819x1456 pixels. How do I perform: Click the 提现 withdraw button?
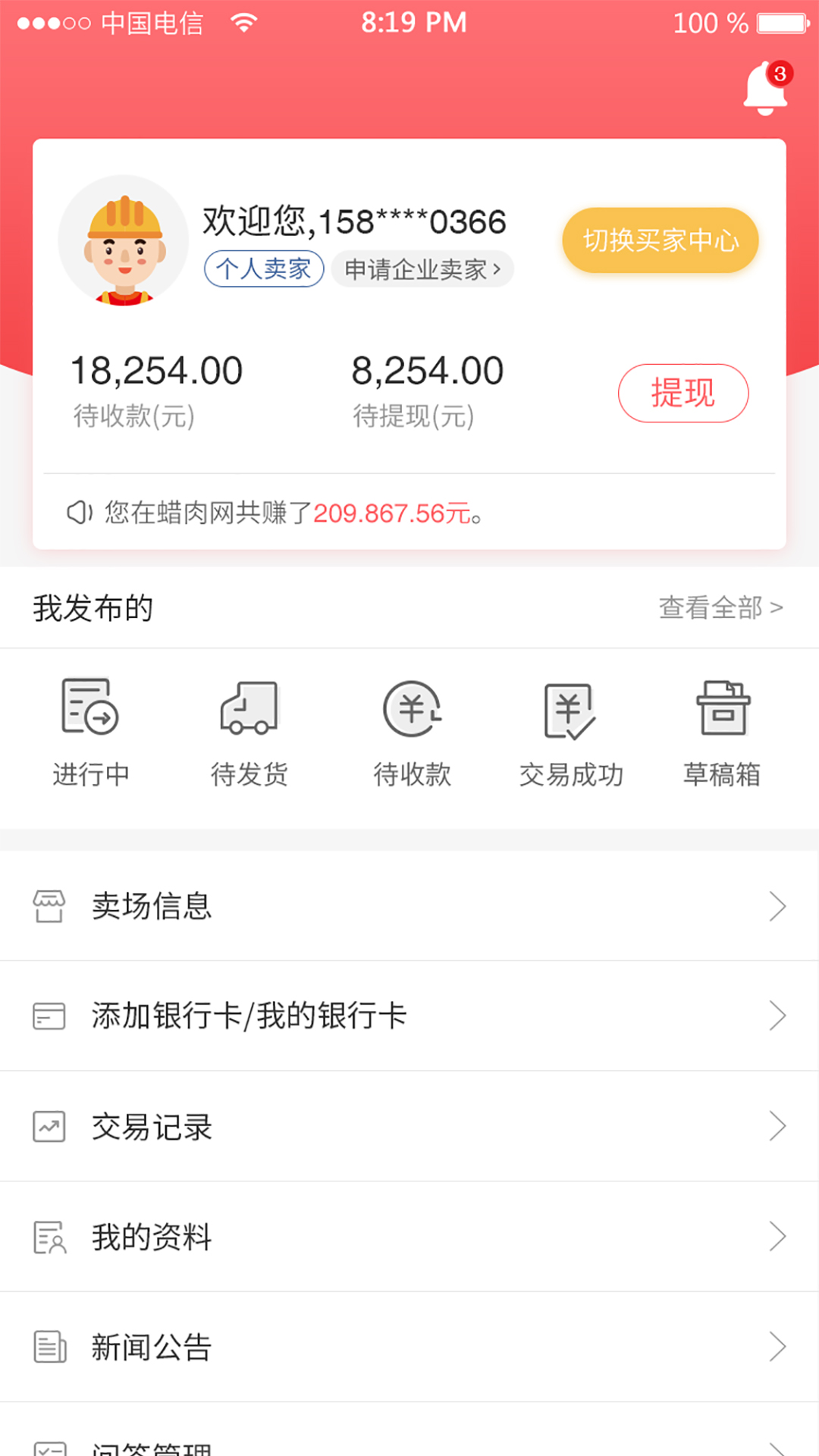click(682, 393)
